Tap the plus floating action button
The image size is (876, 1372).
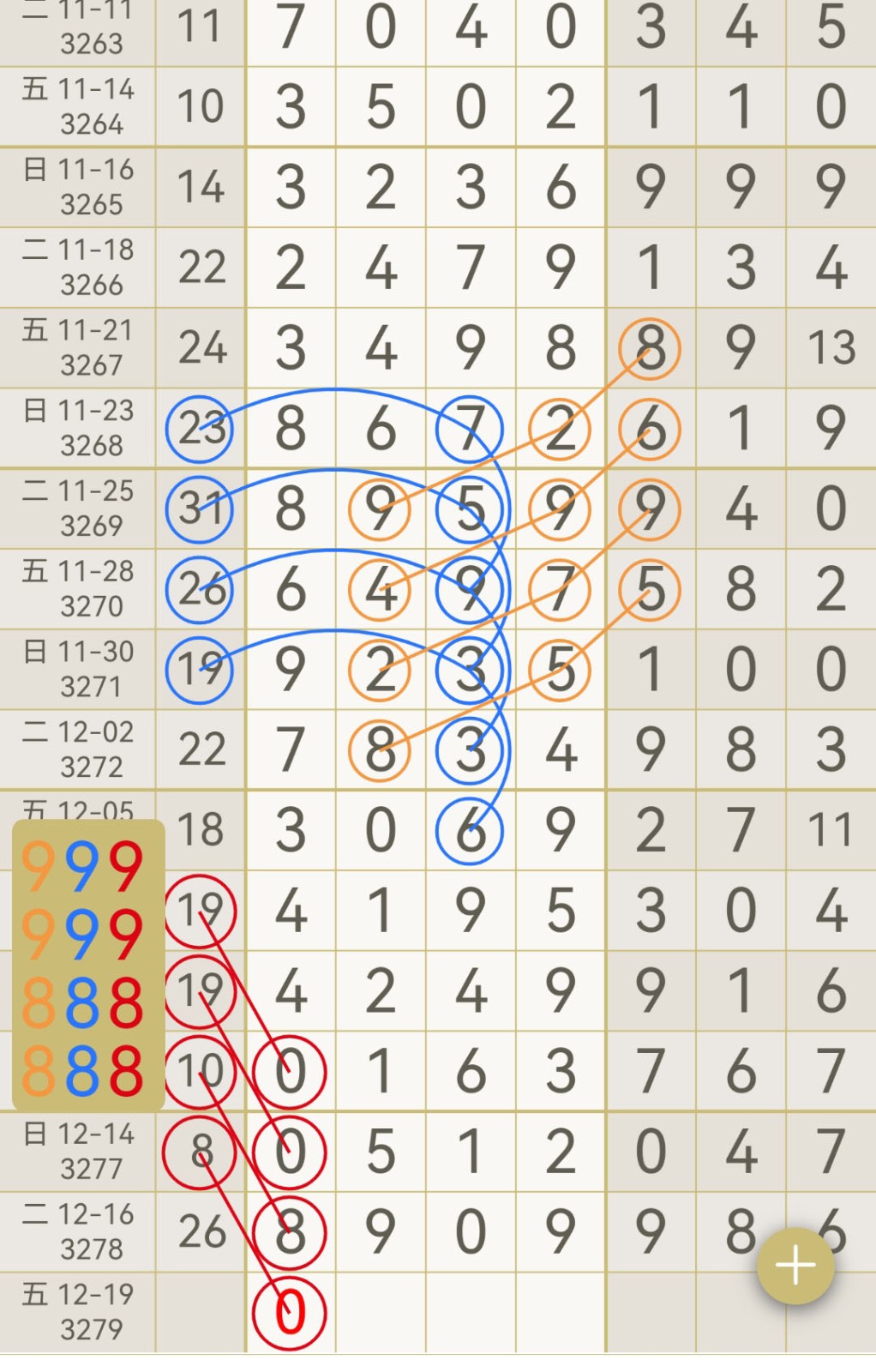795,1266
